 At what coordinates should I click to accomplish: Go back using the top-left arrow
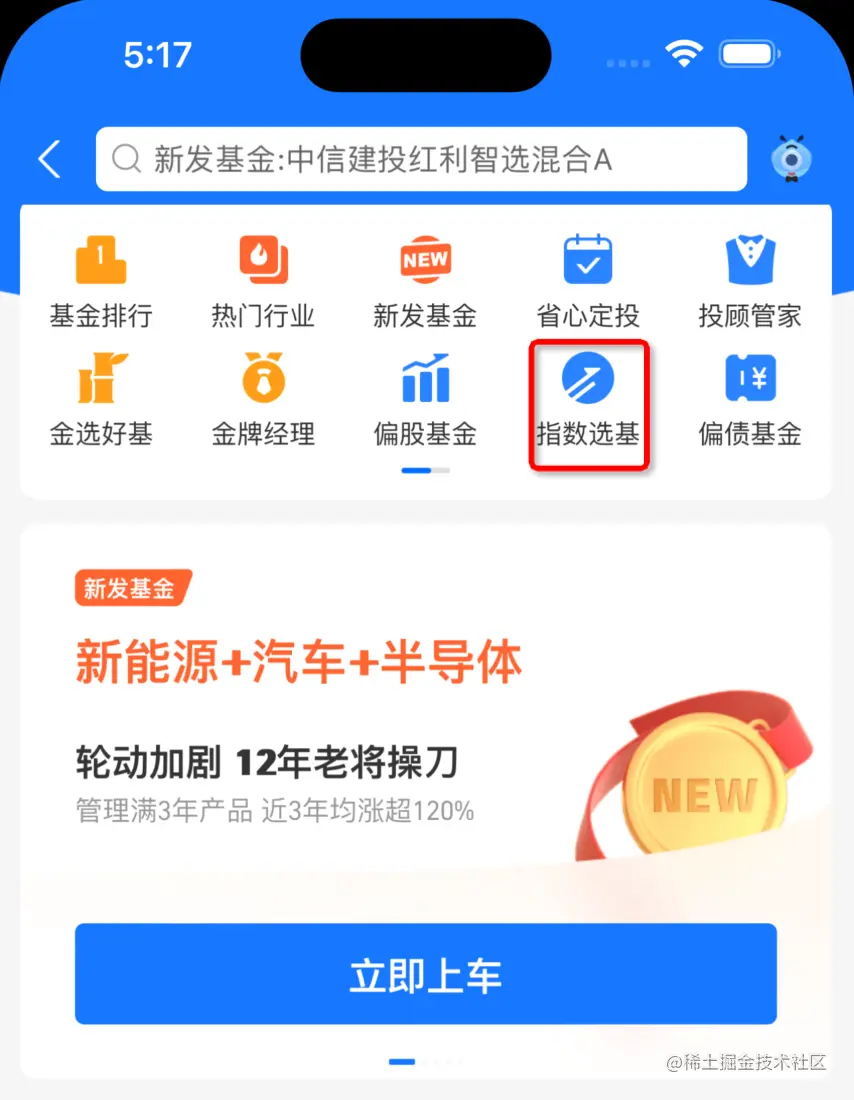(49, 159)
